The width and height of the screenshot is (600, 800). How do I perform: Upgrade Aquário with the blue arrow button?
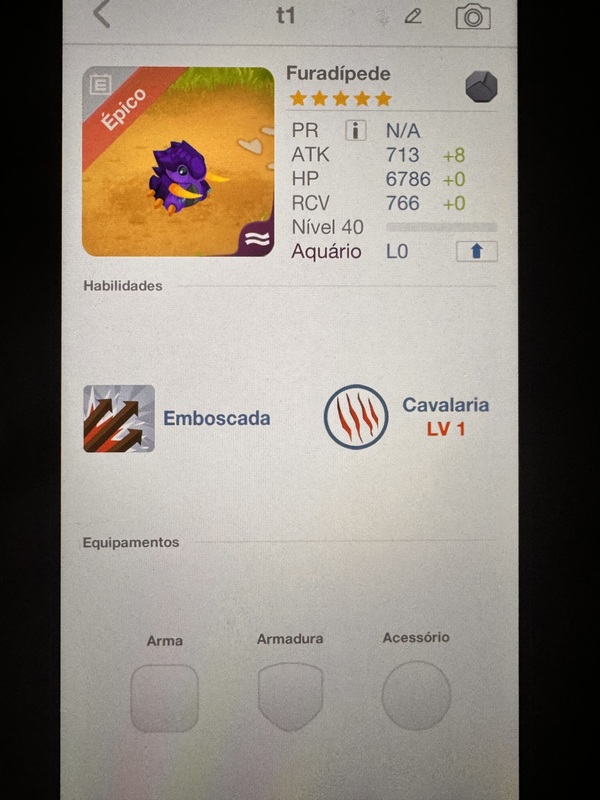point(476,251)
